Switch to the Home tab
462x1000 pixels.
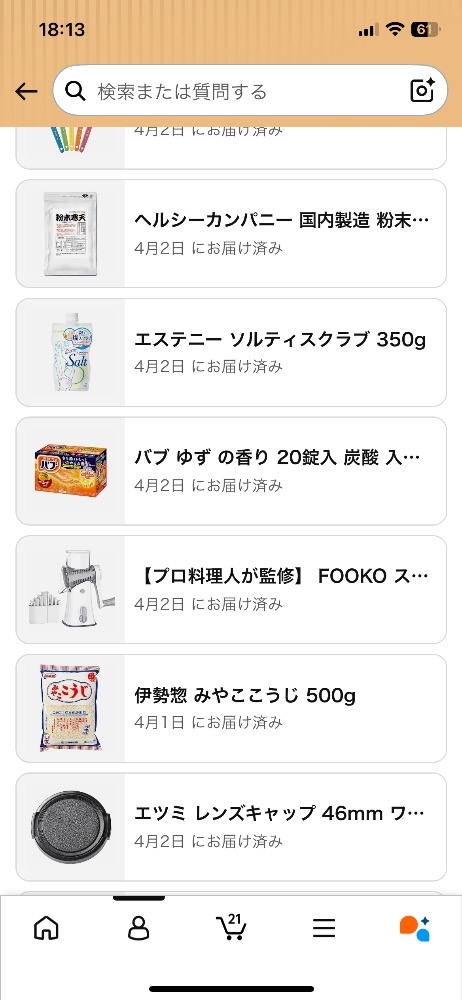[46, 928]
